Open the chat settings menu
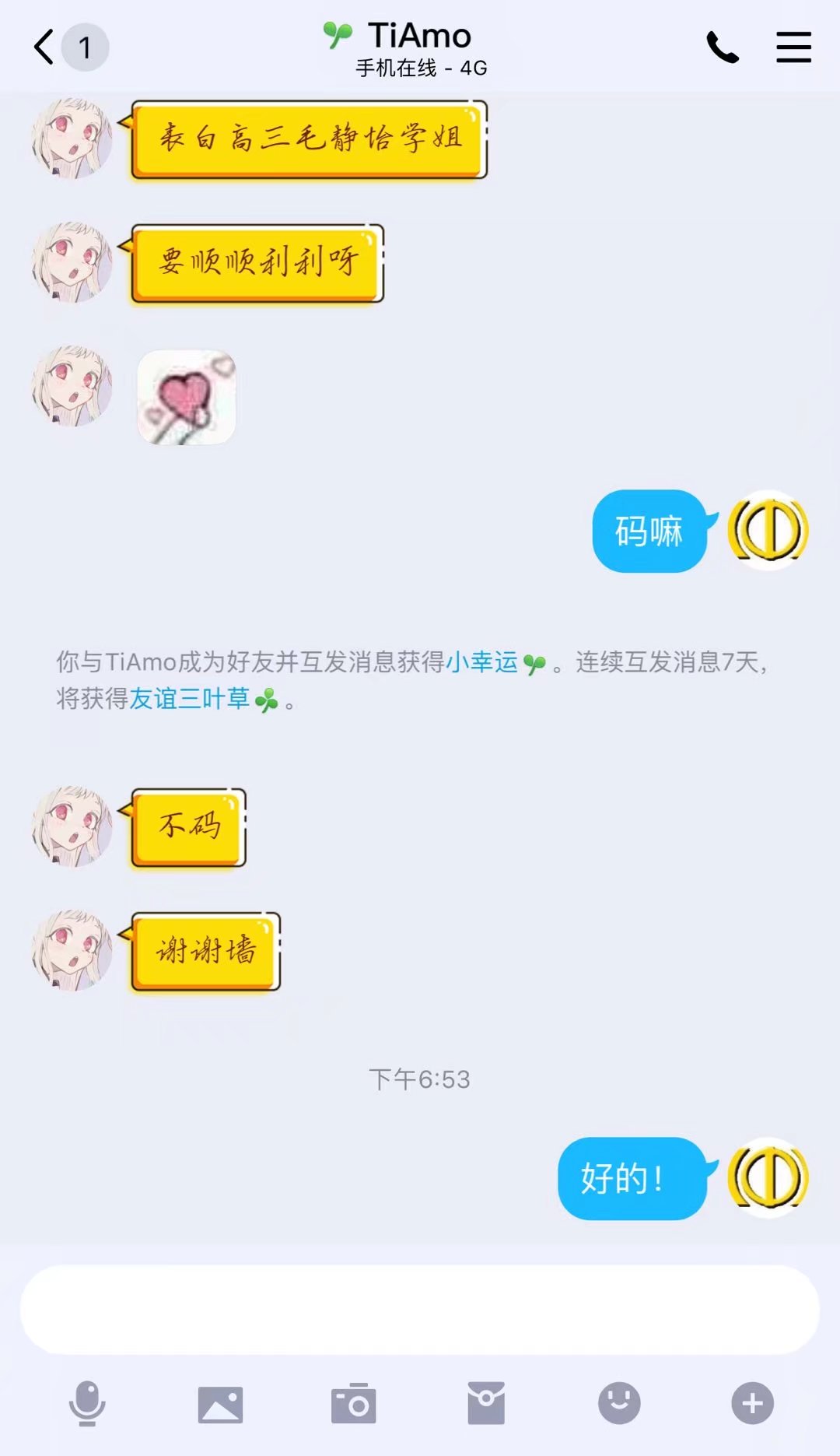This screenshot has height=1456, width=840. (x=793, y=48)
